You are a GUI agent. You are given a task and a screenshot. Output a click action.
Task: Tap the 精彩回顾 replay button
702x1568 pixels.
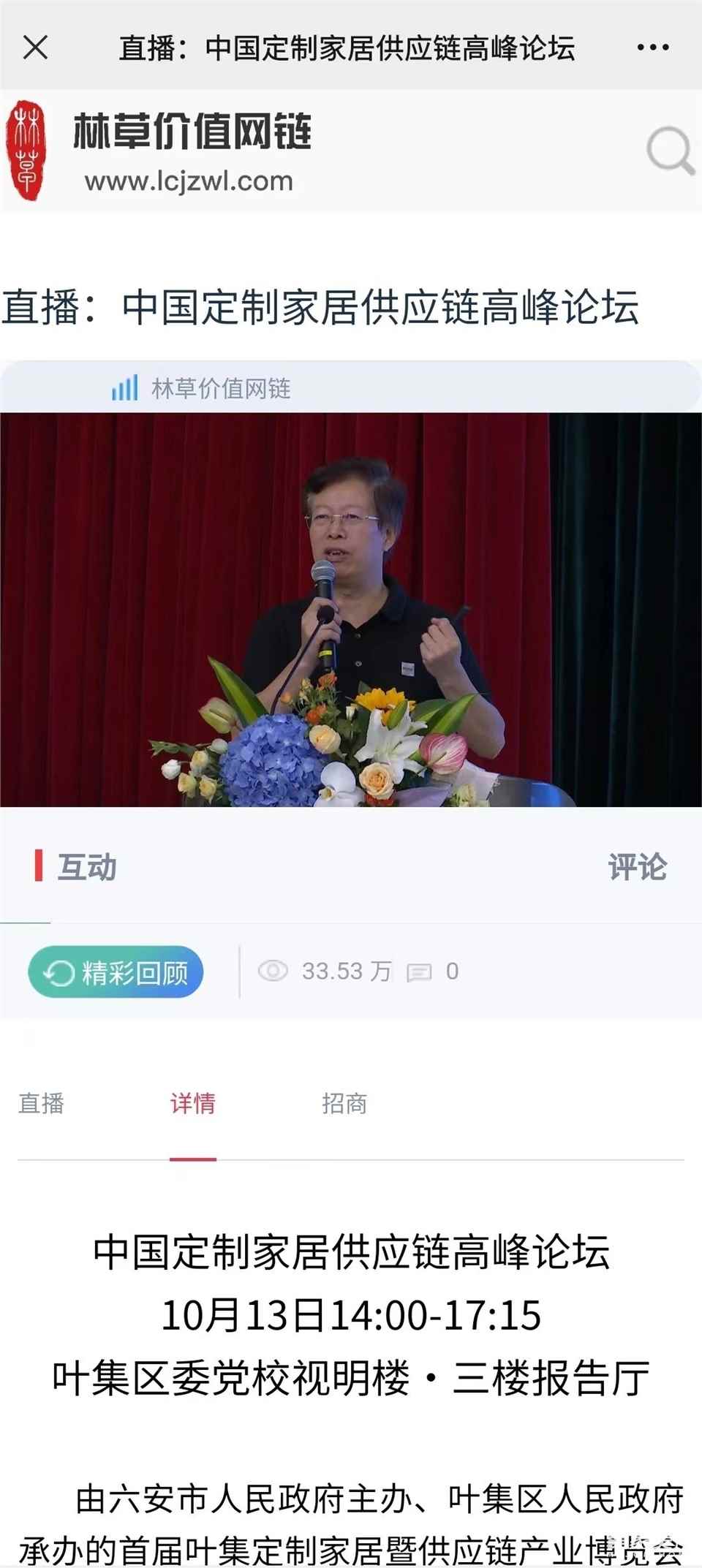(116, 972)
